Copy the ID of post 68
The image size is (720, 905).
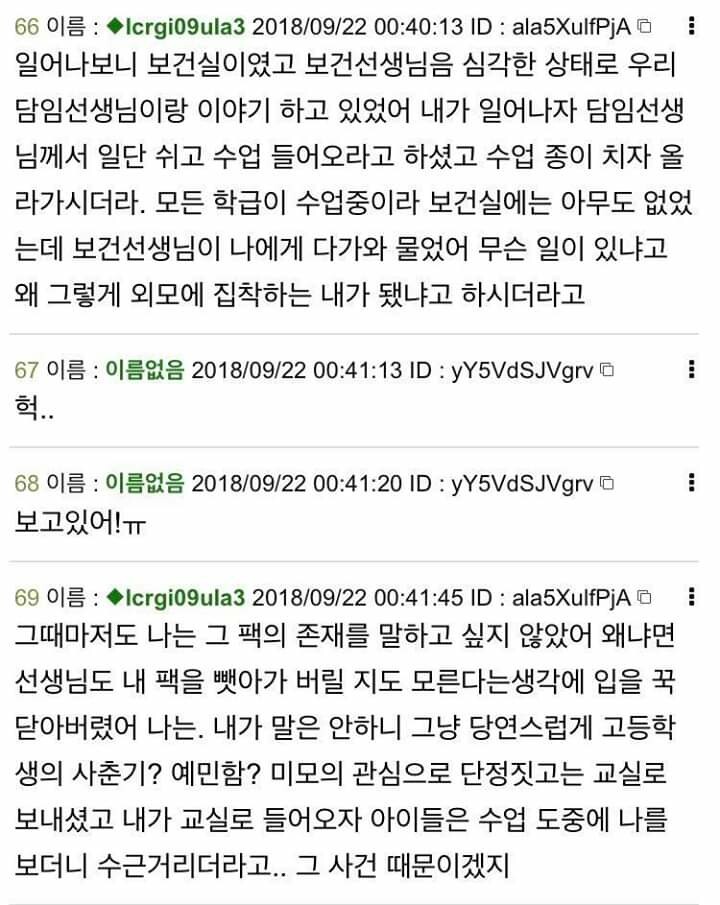click(606, 483)
